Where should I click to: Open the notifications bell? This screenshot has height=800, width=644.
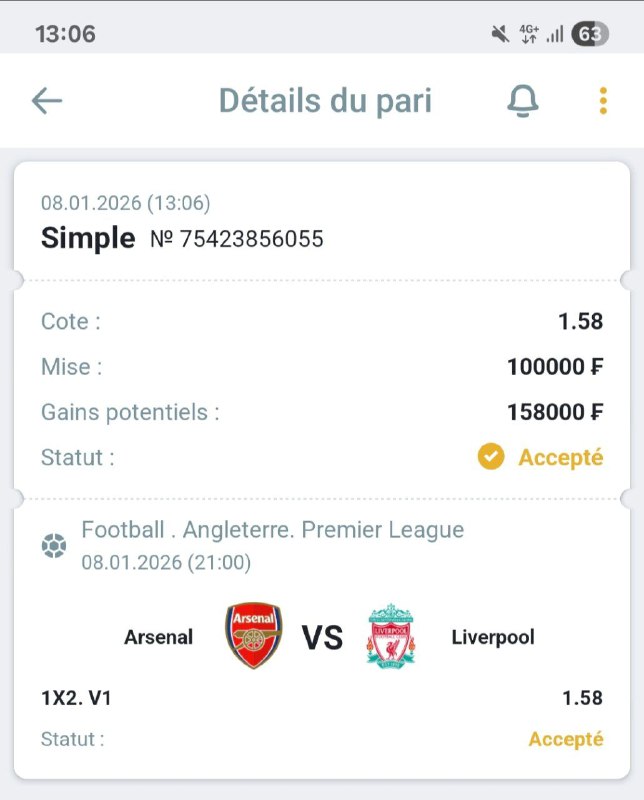pos(522,100)
